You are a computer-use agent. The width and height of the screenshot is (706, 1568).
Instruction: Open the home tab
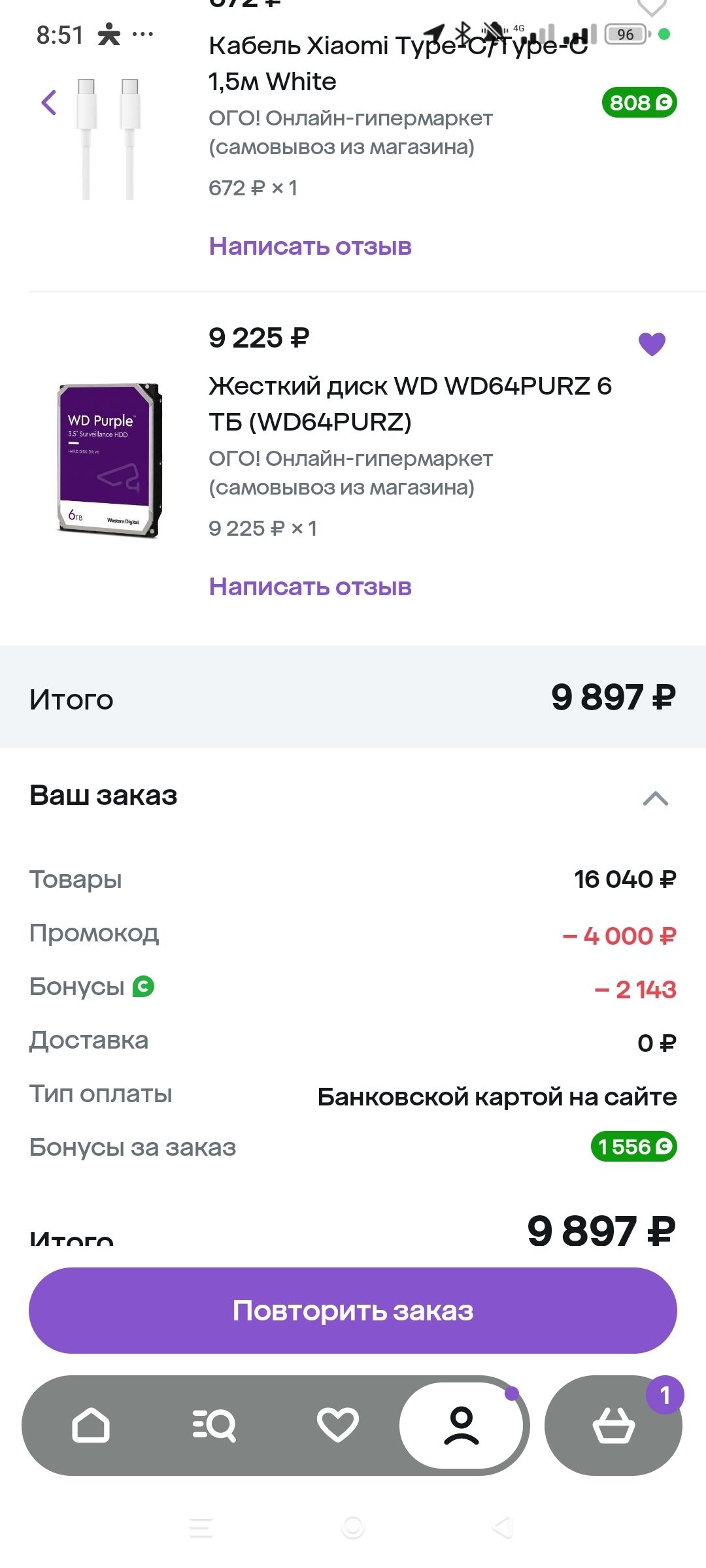coord(91,1425)
